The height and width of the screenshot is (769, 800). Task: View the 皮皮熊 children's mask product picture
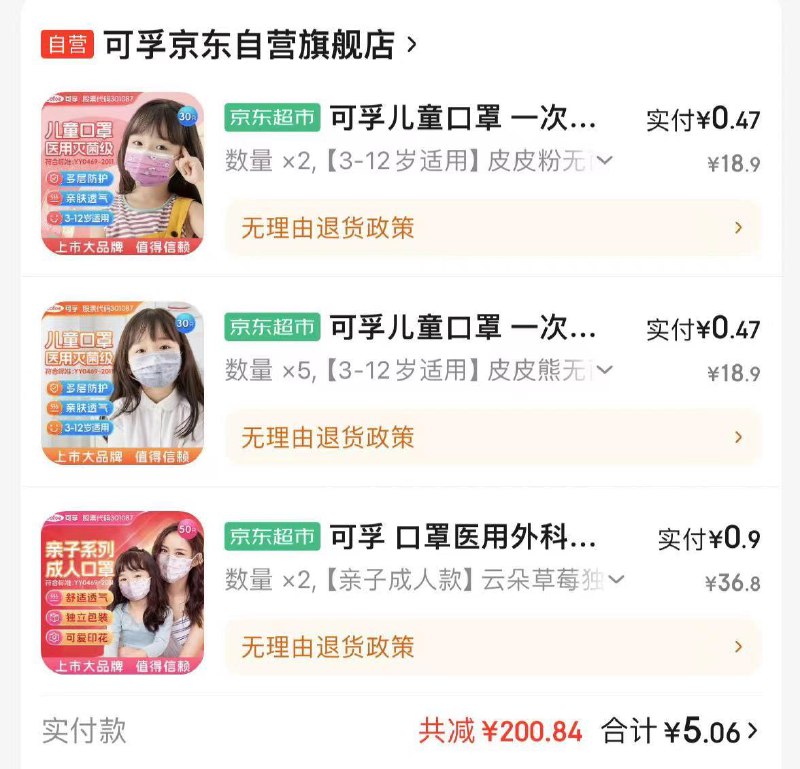click(122, 383)
